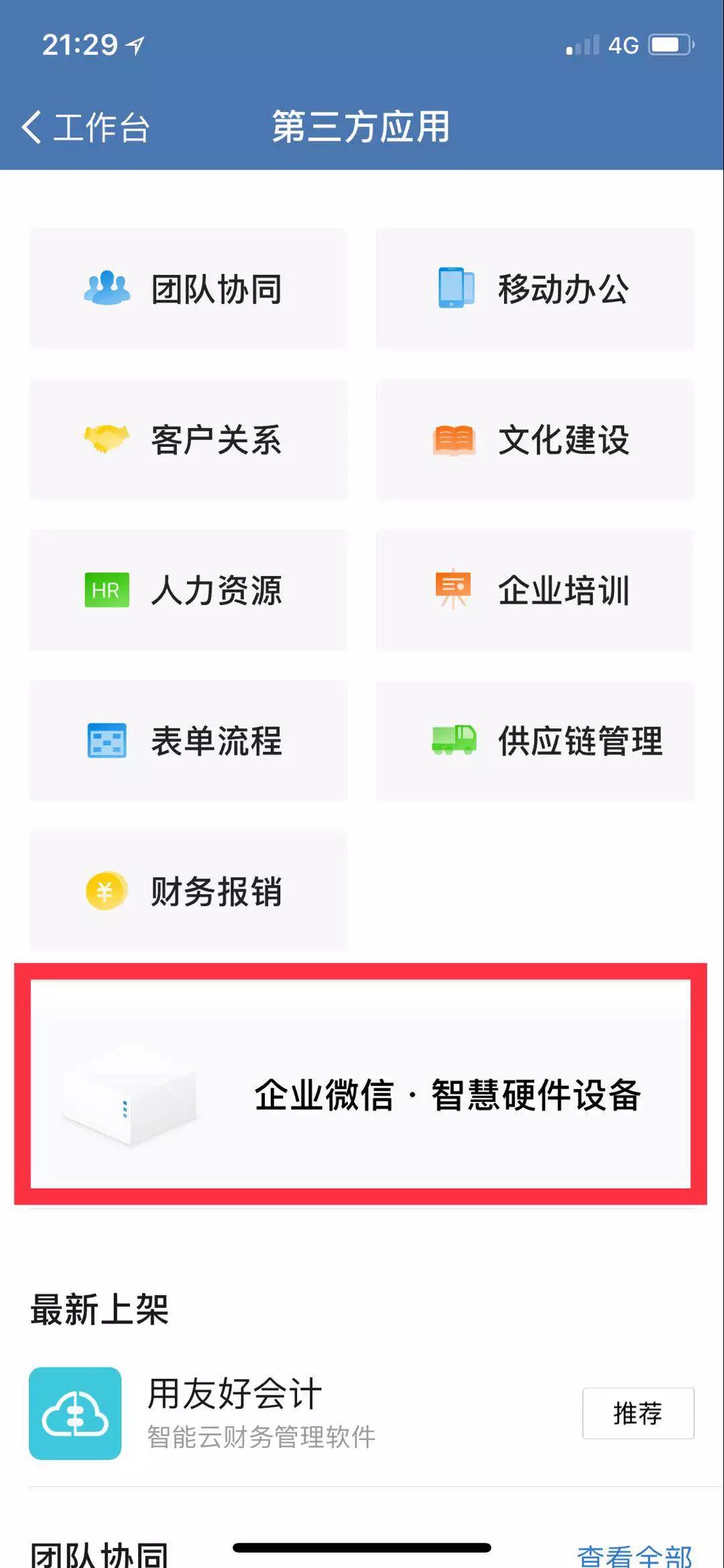Tap the 文化建设 orange book icon
This screenshot has width=724, height=1568.
tap(455, 439)
